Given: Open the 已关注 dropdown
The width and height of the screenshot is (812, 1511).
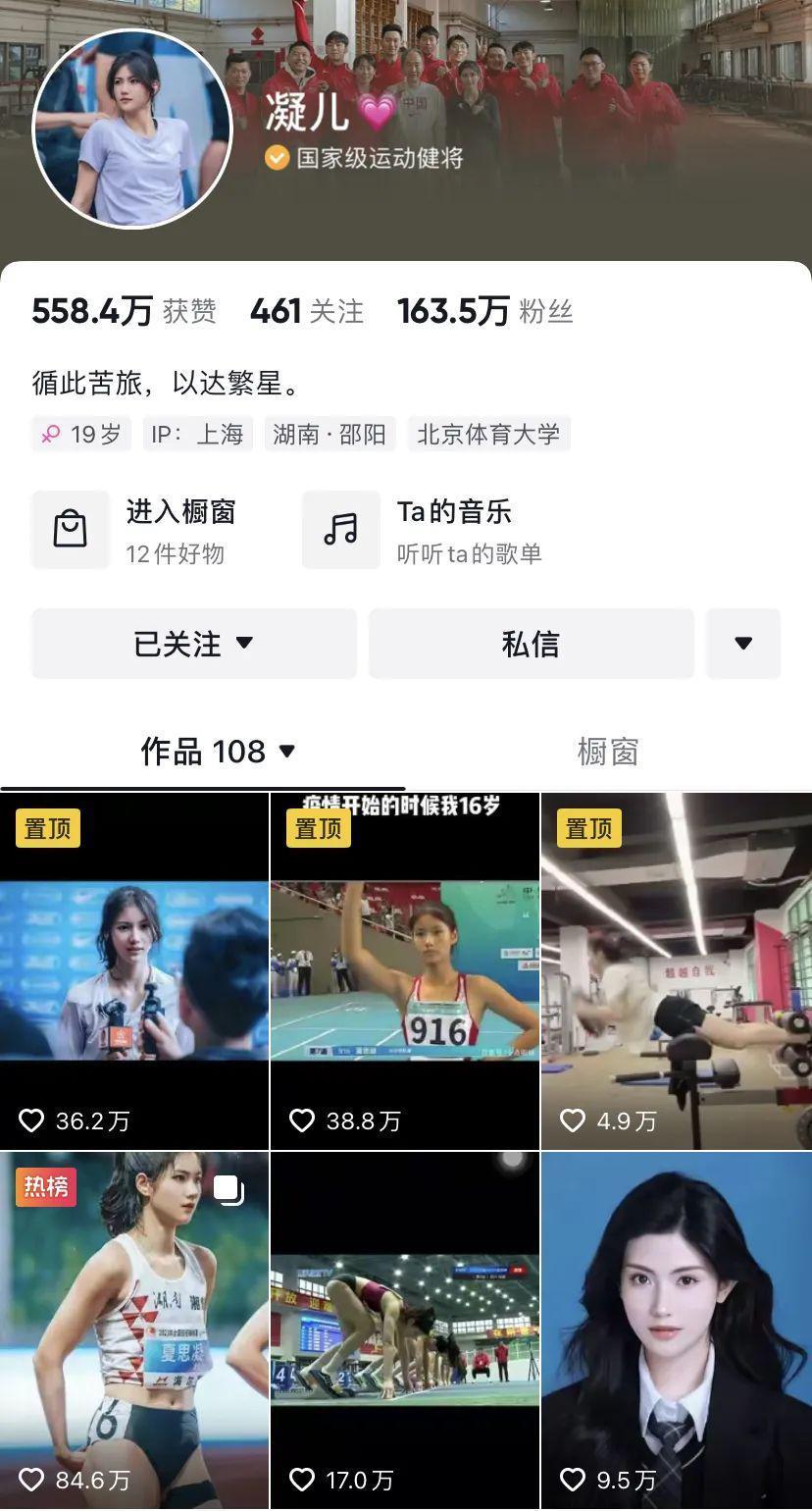Looking at the screenshot, I should [193, 644].
